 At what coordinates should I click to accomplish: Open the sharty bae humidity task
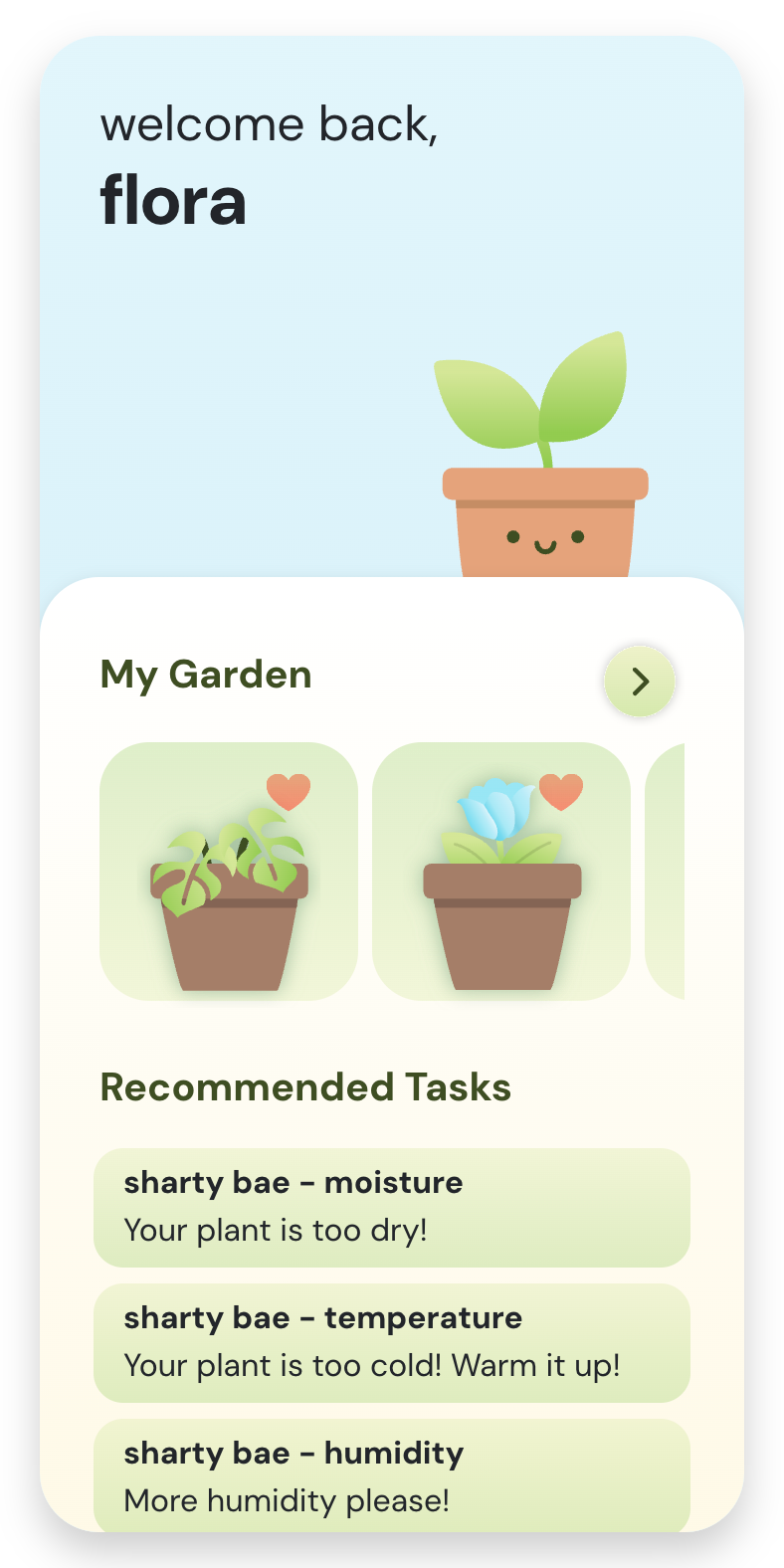(392, 1475)
